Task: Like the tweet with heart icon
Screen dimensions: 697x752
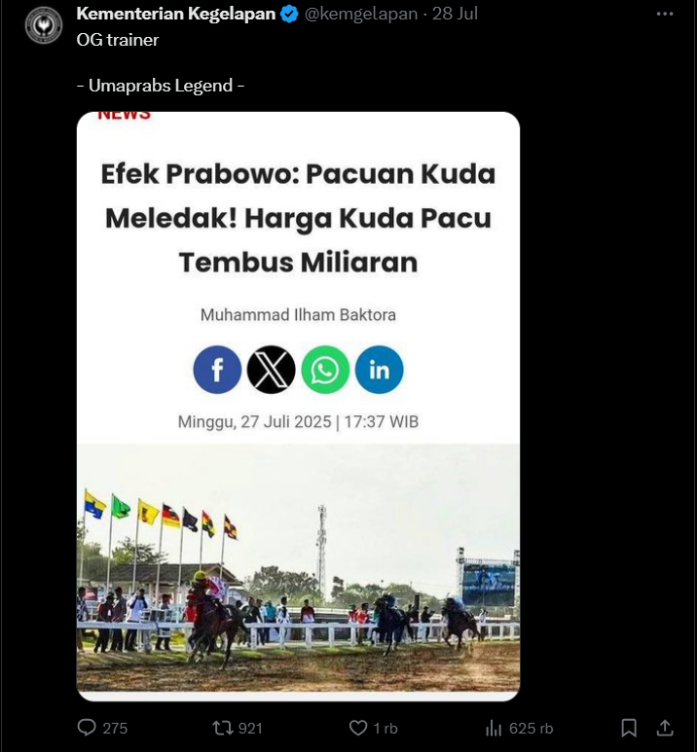Action: tap(358, 728)
